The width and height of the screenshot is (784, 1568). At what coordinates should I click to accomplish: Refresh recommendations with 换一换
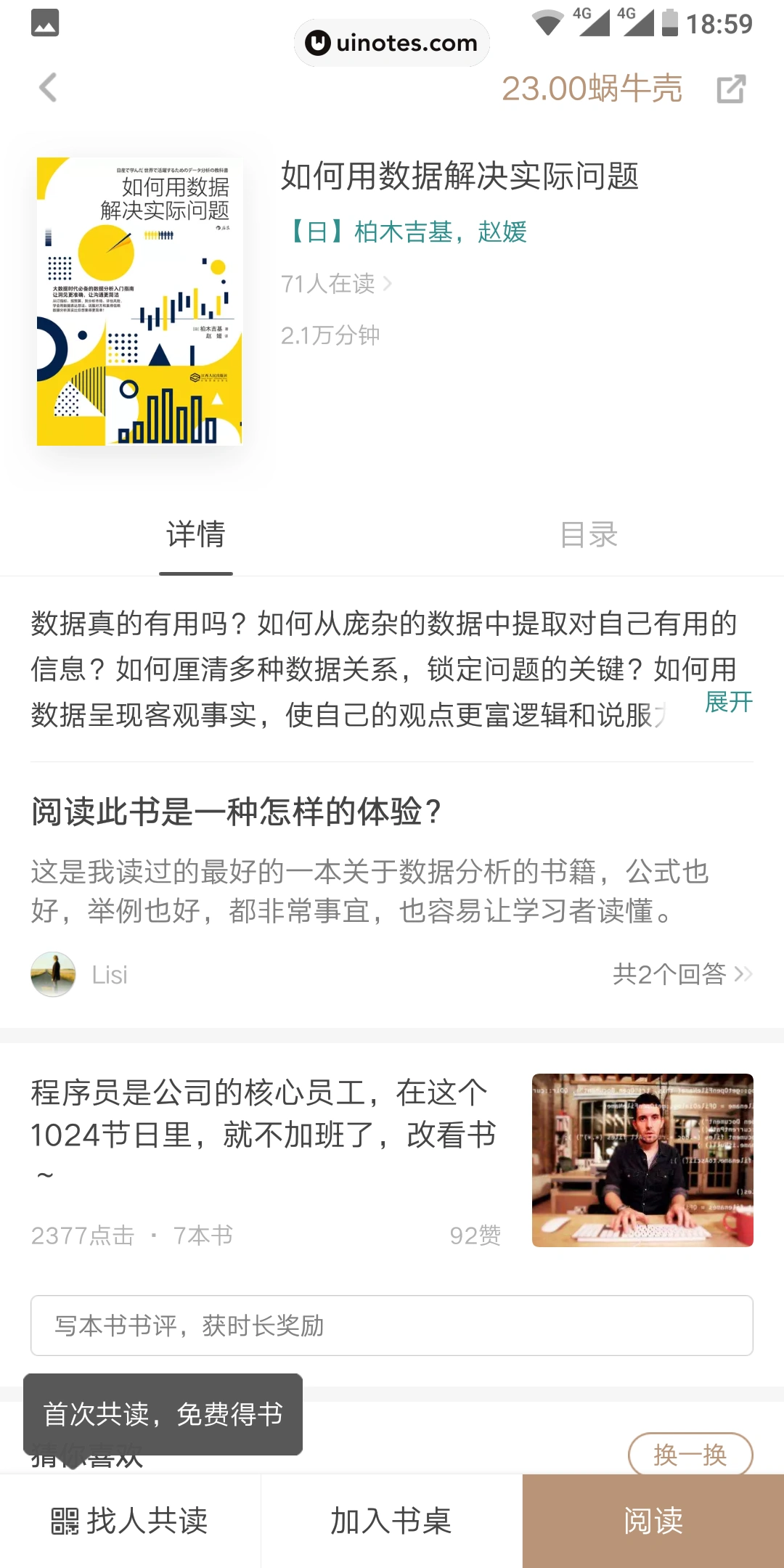pyautogui.click(x=690, y=1454)
